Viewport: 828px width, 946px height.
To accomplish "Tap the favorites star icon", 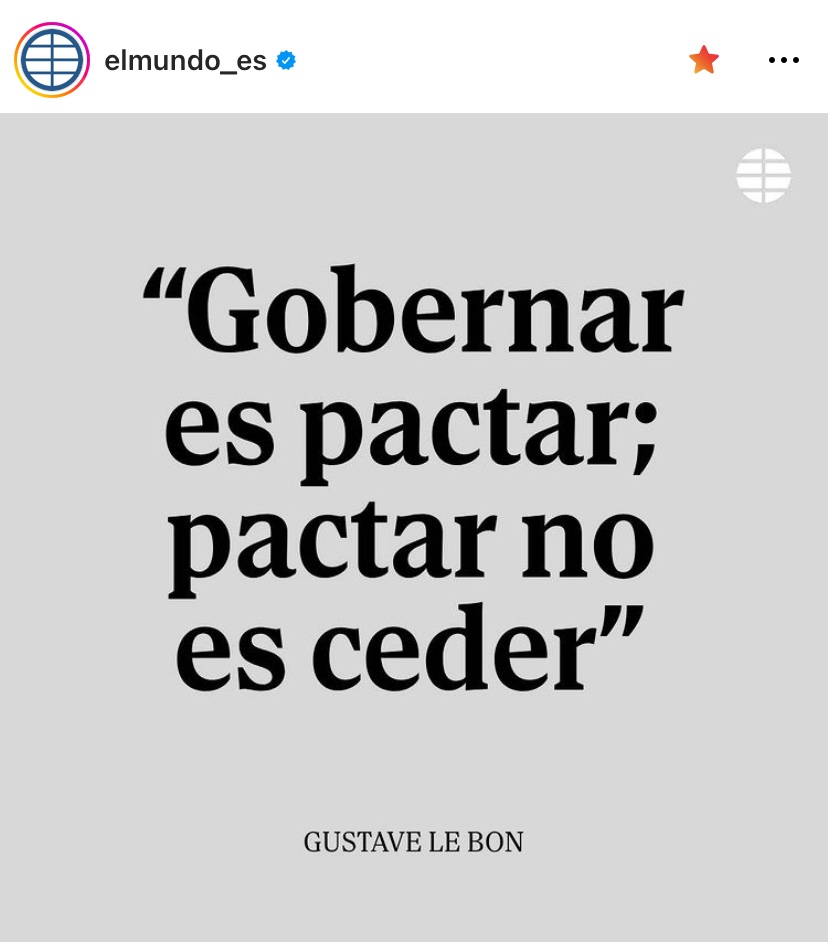I will coord(704,60).
